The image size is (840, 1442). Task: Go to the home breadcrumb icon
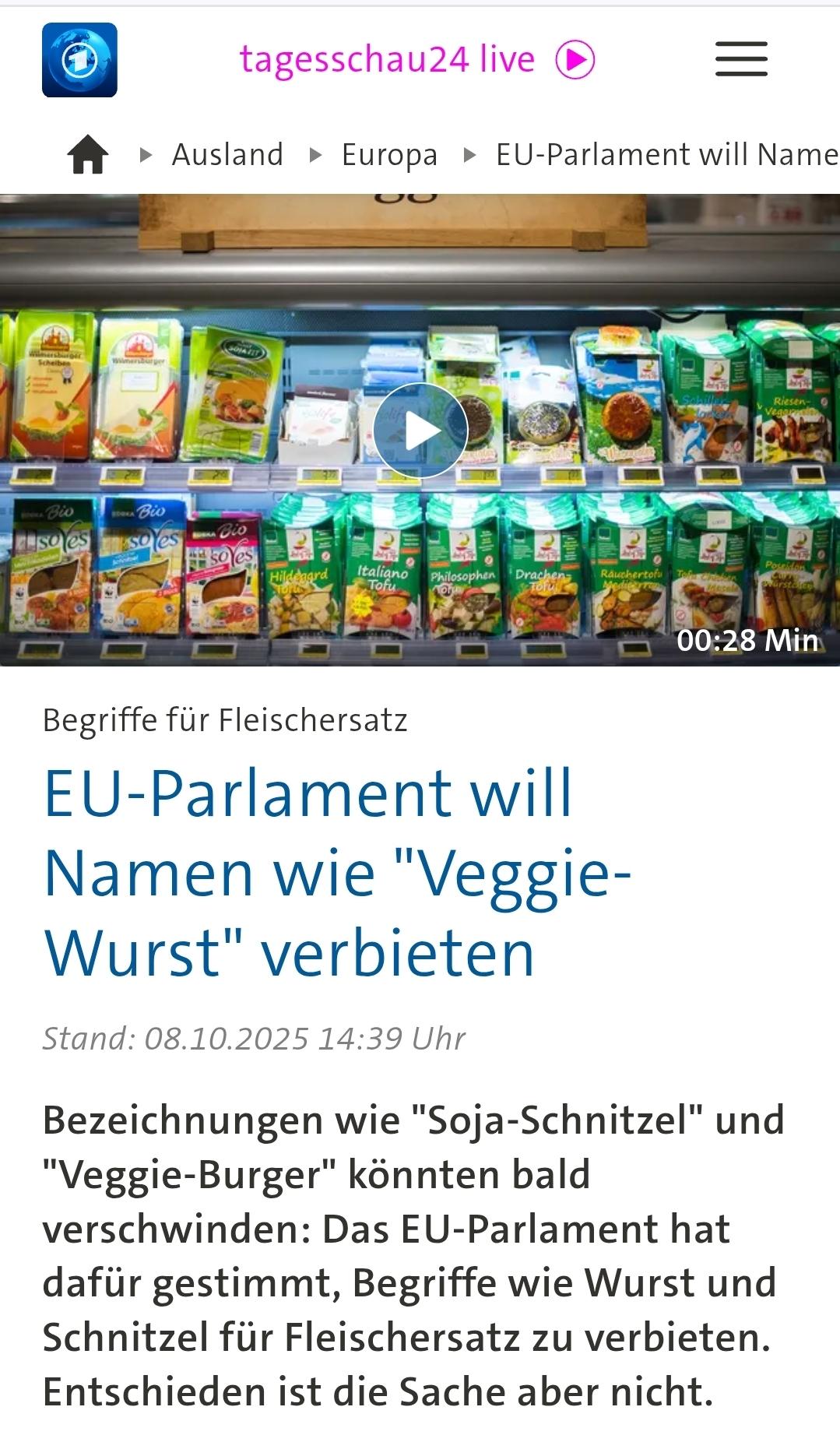pyautogui.click(x=88, y=154)
